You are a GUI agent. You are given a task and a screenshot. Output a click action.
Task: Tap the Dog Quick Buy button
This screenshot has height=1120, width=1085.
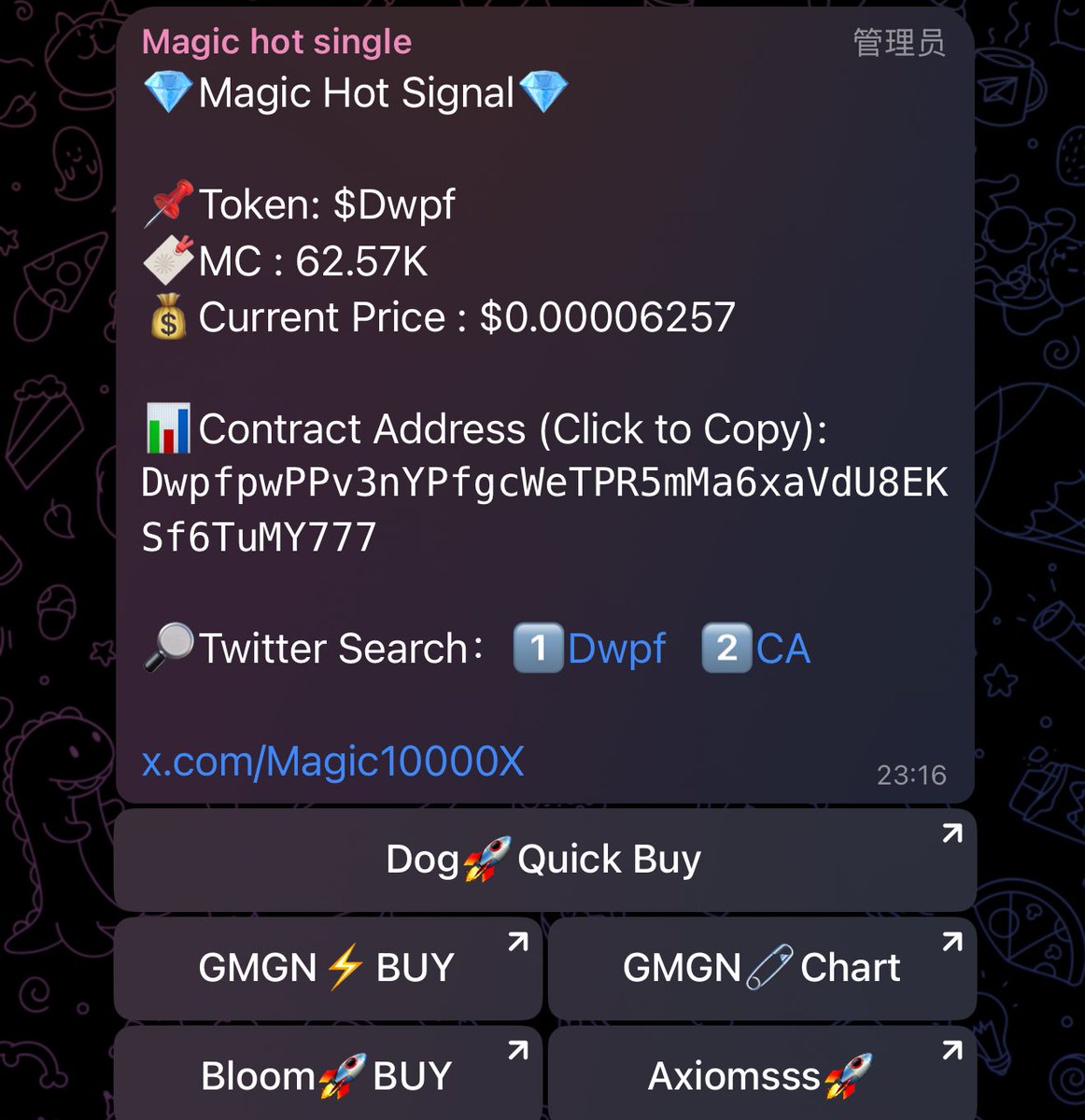(x=544, y=860)
